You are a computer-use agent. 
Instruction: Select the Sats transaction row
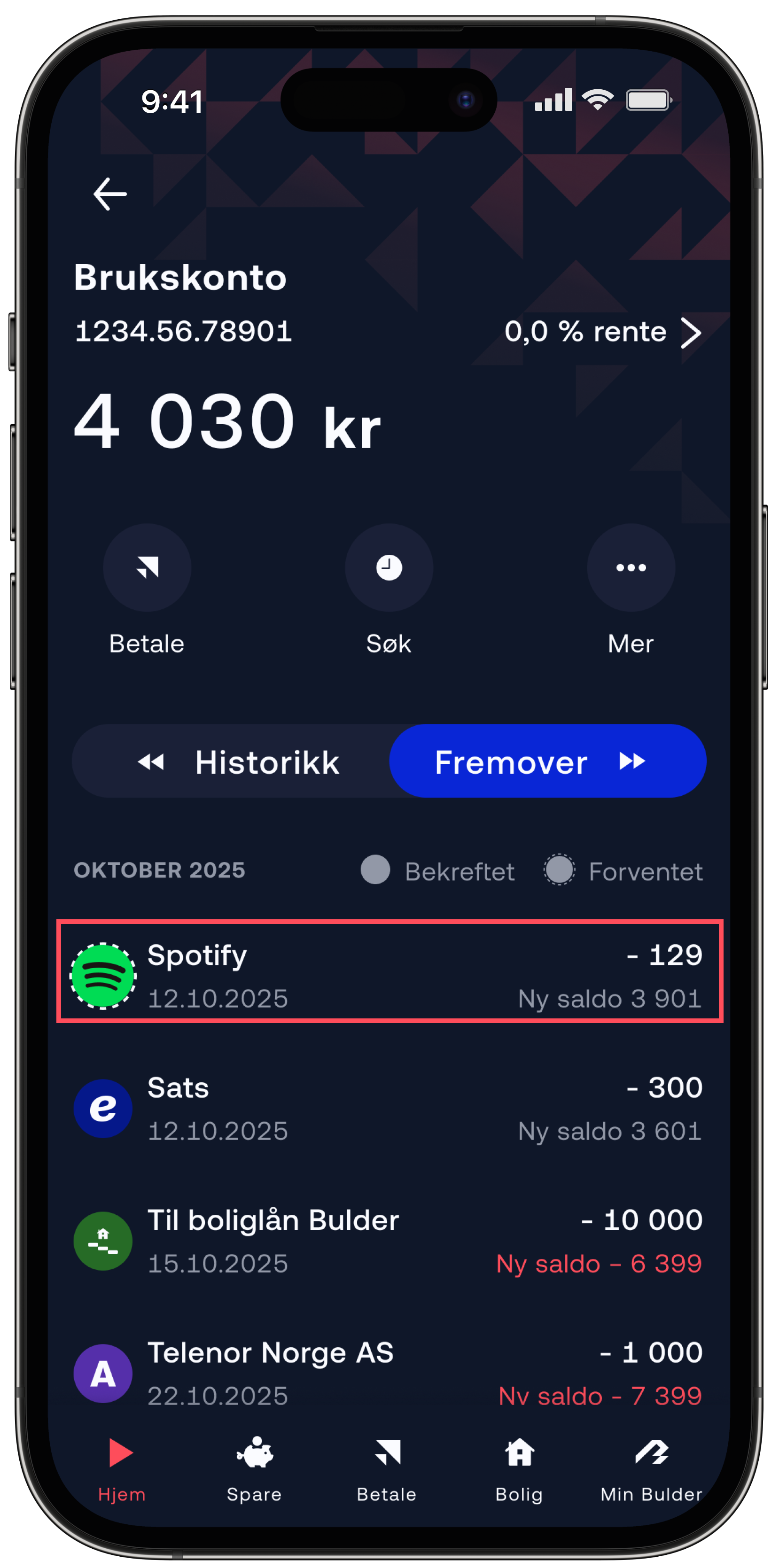point(389,1108)
